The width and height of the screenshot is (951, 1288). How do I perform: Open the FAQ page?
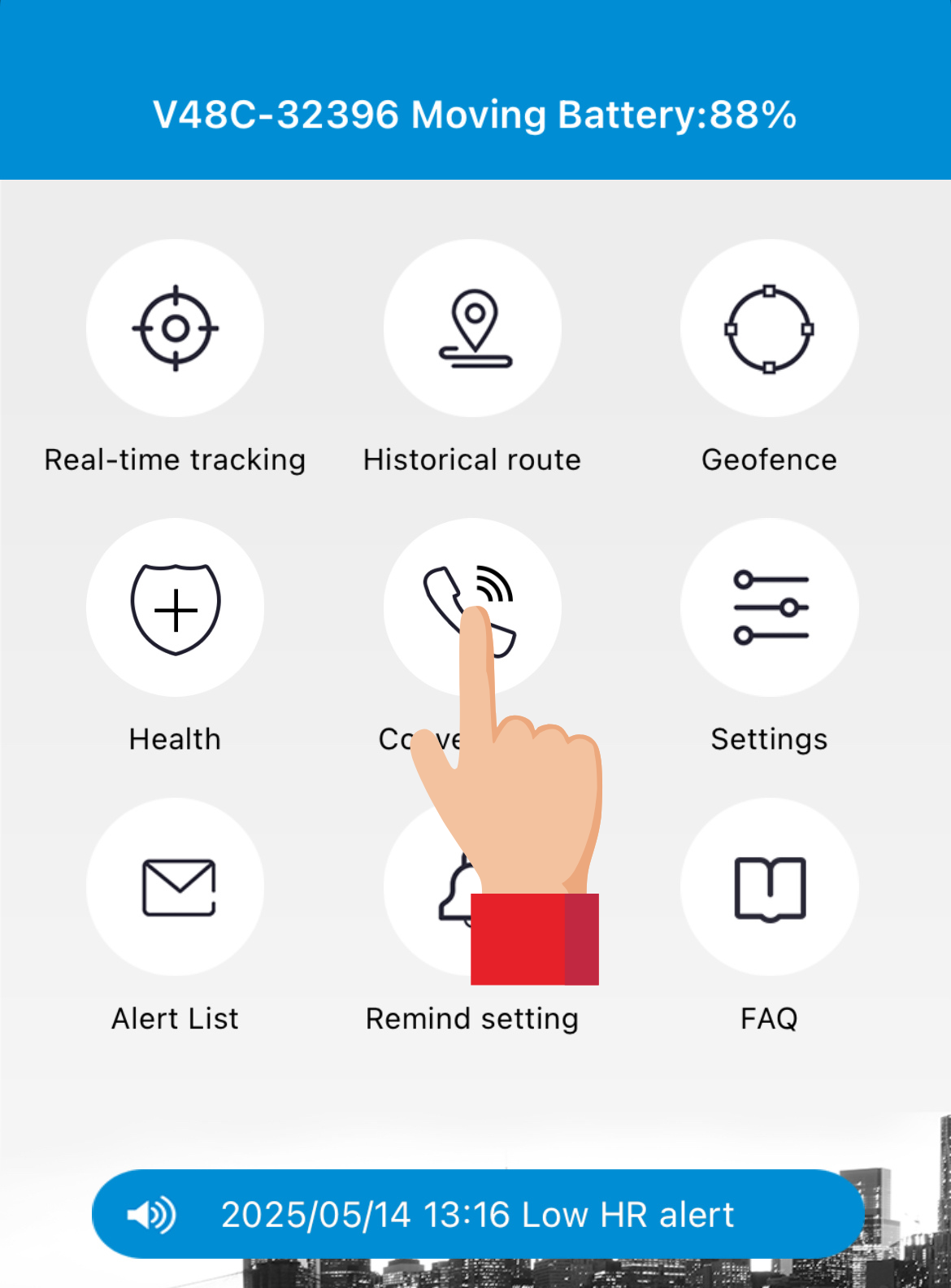click(769, 887)
